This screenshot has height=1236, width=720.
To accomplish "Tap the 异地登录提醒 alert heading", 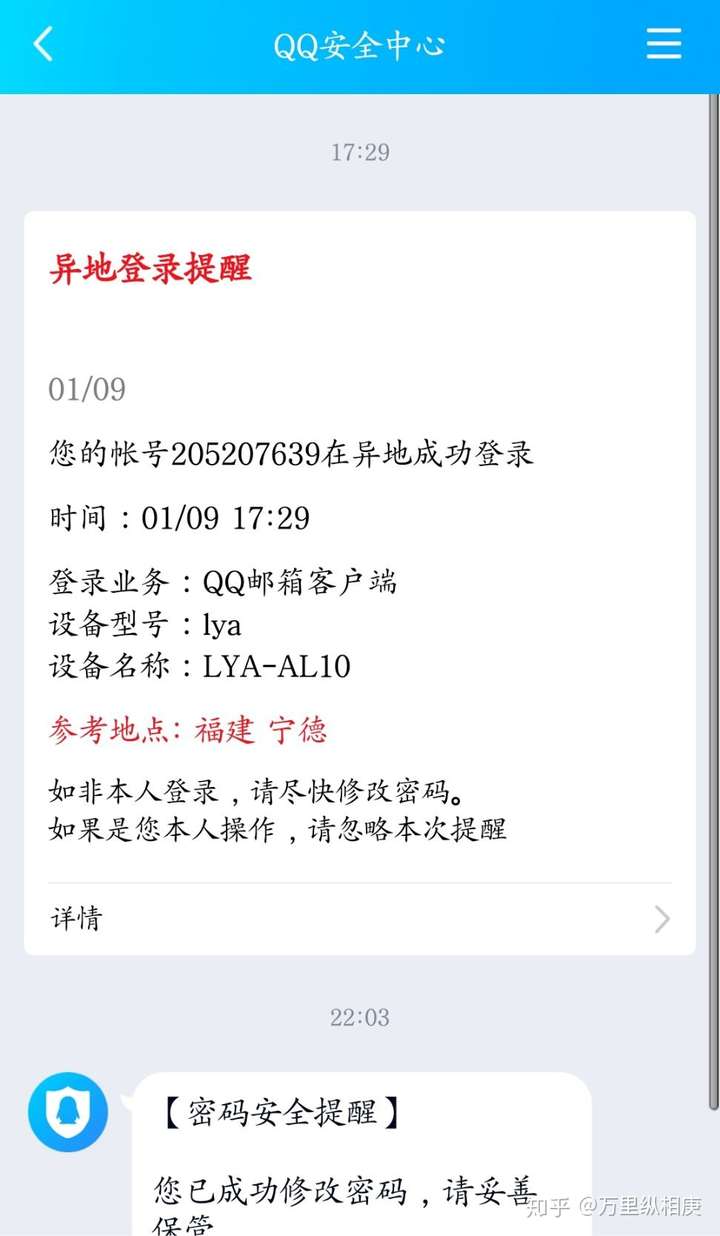I will pyautogui.click(x=152, y=268).
